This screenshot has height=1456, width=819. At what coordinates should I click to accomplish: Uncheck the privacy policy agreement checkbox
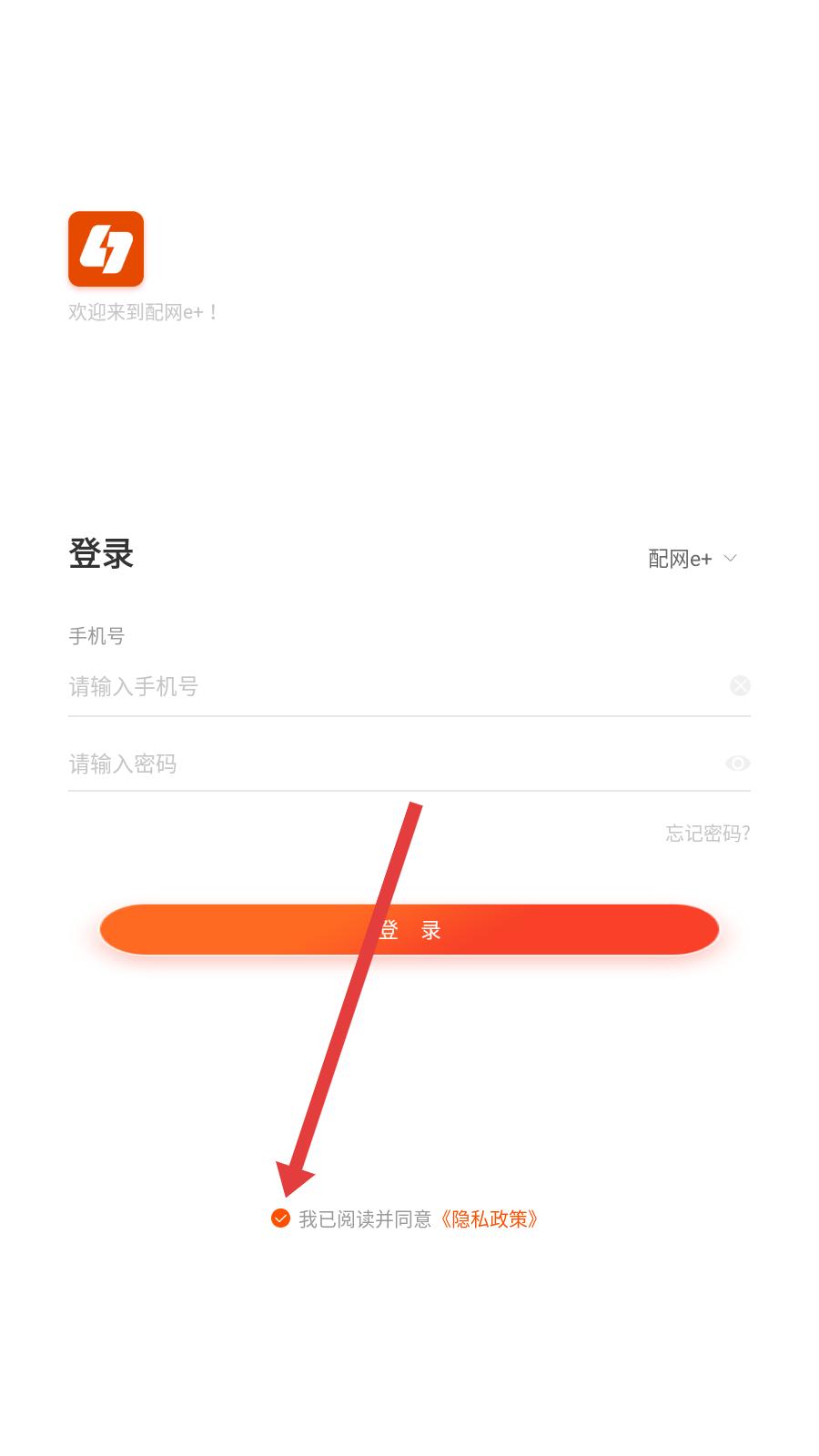pyautogui.click(x=280, y=1218)
